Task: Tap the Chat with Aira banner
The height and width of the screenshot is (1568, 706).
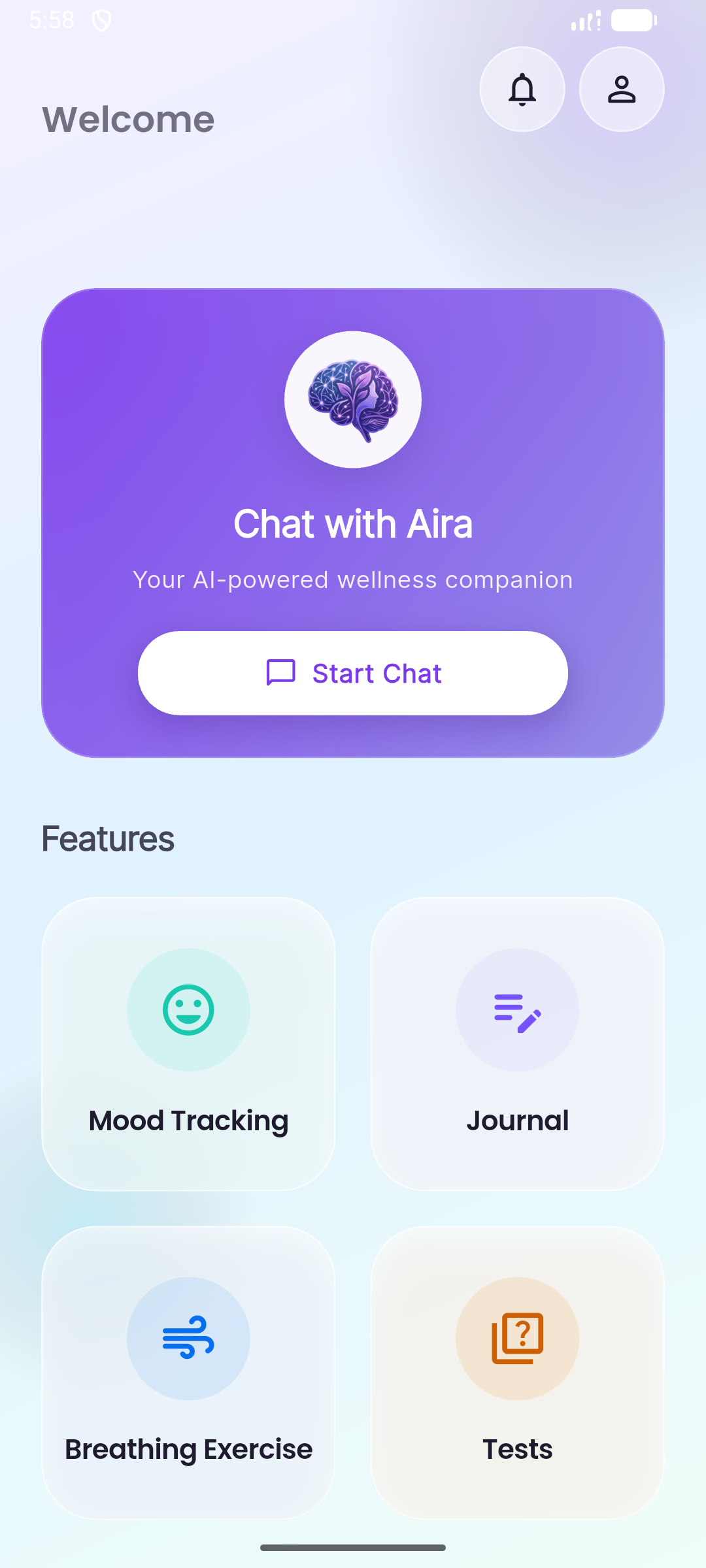Action: [353, 523]
